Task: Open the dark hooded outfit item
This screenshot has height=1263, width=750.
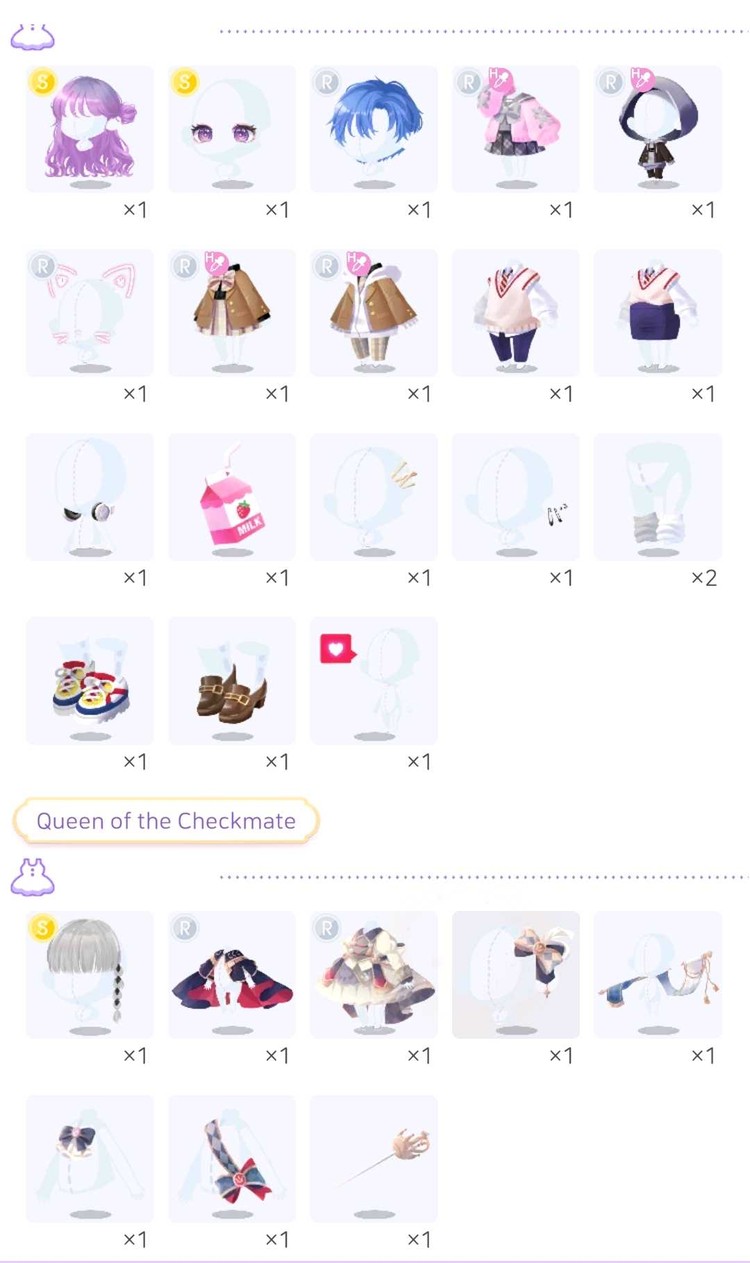Action: tap(658, 130)
